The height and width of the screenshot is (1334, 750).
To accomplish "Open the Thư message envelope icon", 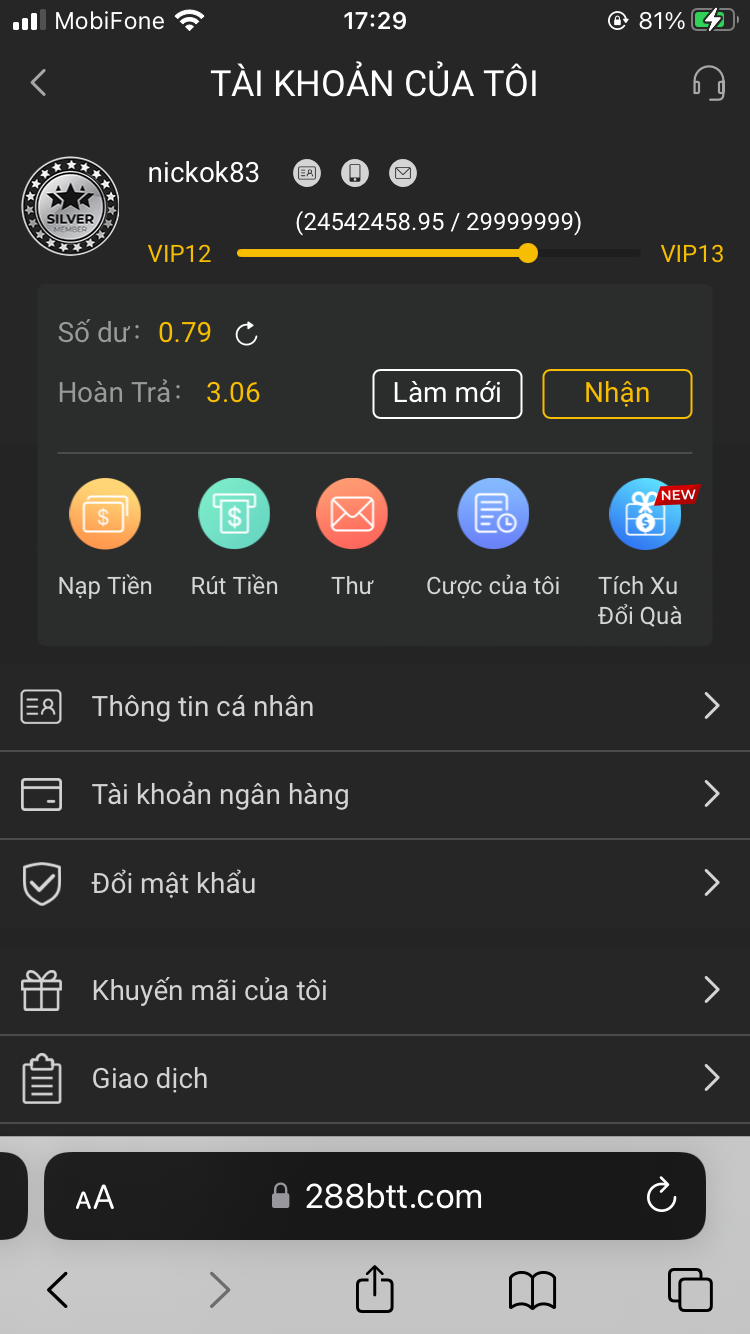I will tap(352, 513).
